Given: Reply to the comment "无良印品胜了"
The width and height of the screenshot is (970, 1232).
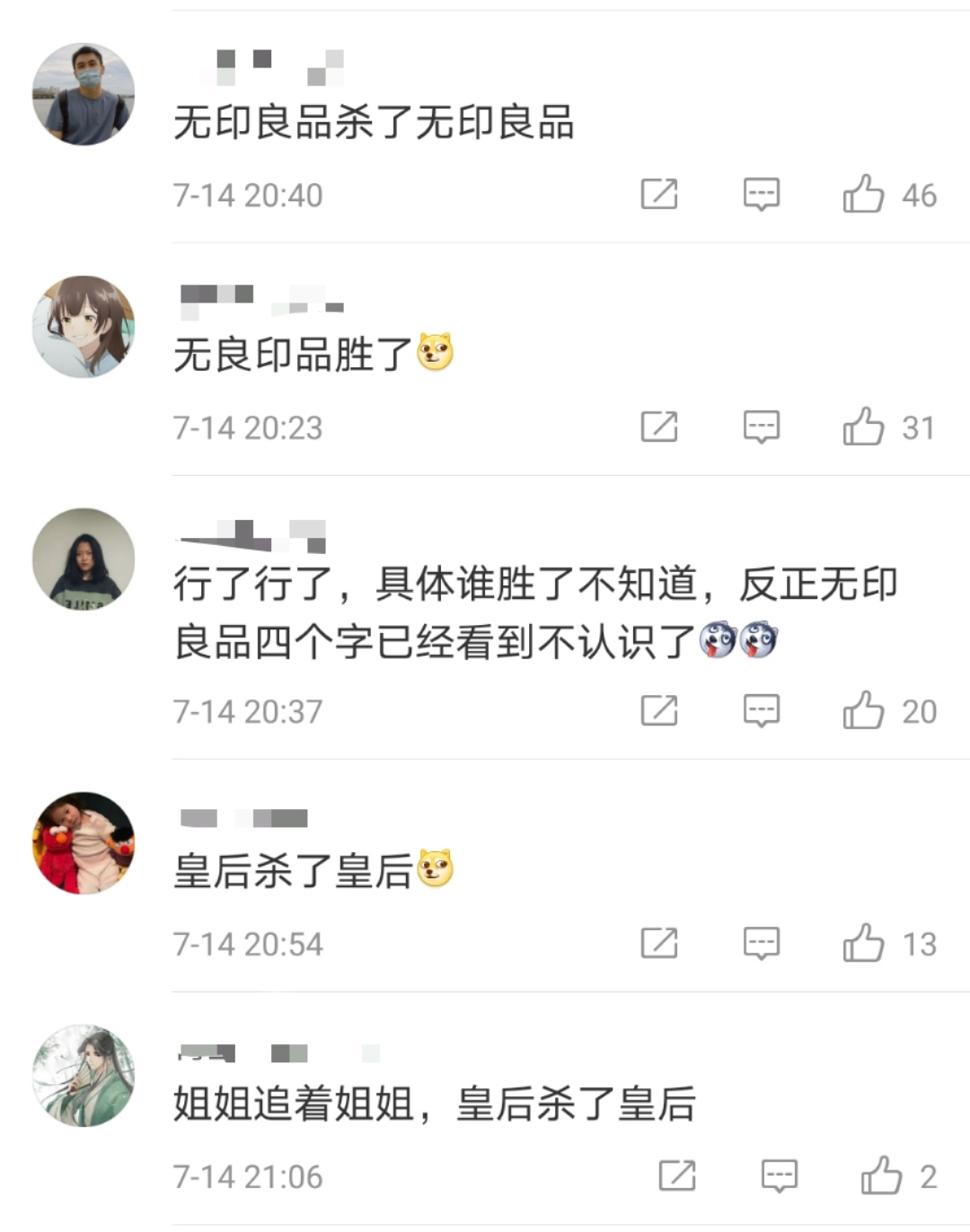Looking at the screenshot, I should point(761,427).
